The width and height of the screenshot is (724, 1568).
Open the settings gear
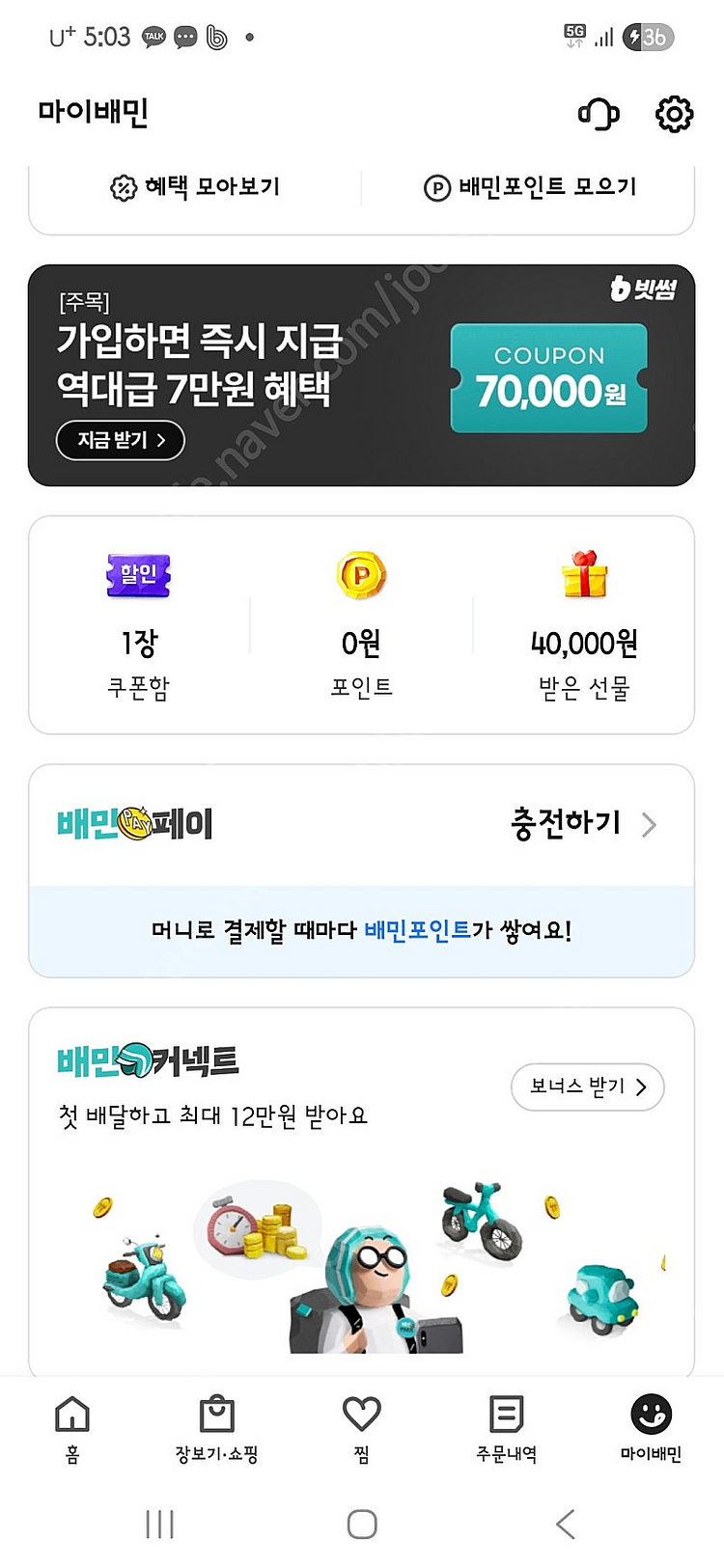coord(674,114)
